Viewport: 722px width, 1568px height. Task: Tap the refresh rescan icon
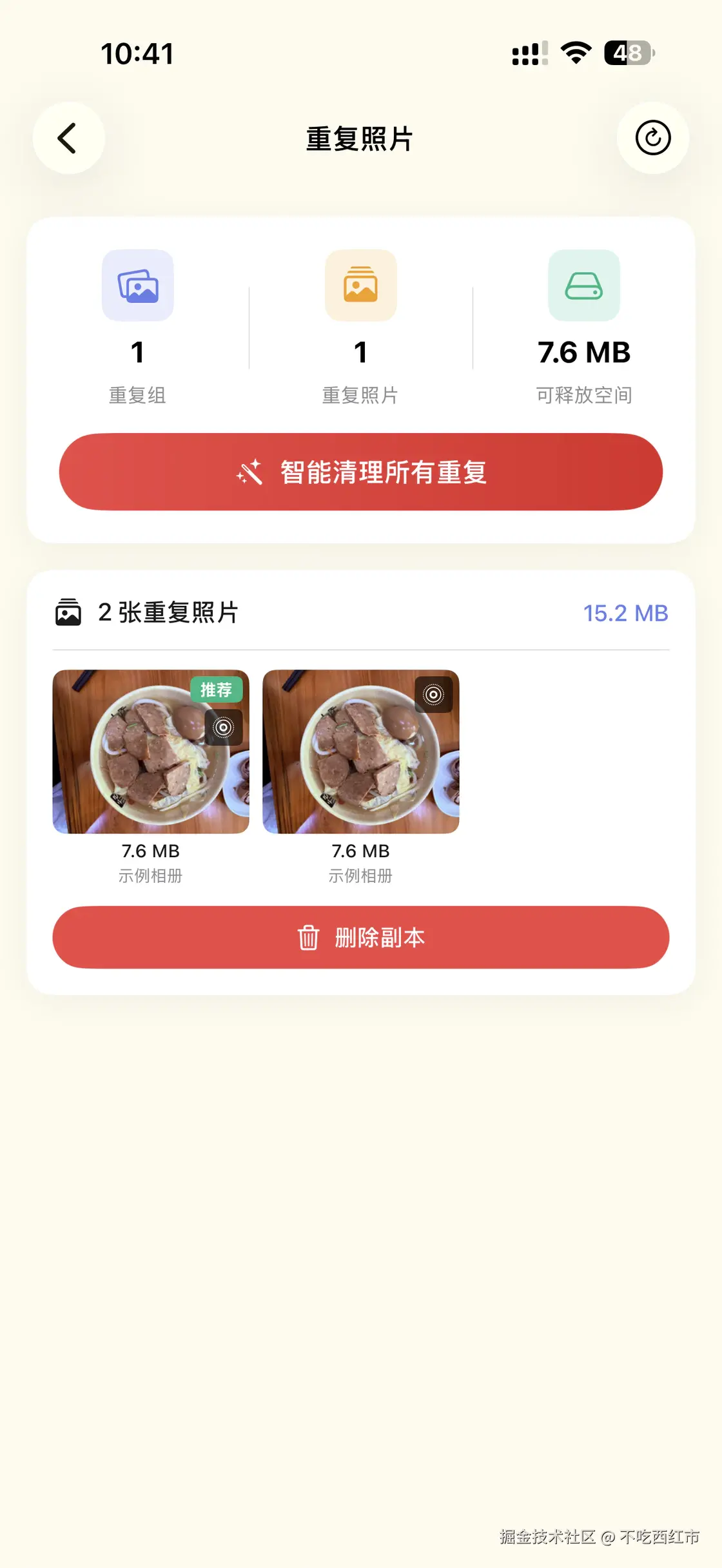(652, 138)
